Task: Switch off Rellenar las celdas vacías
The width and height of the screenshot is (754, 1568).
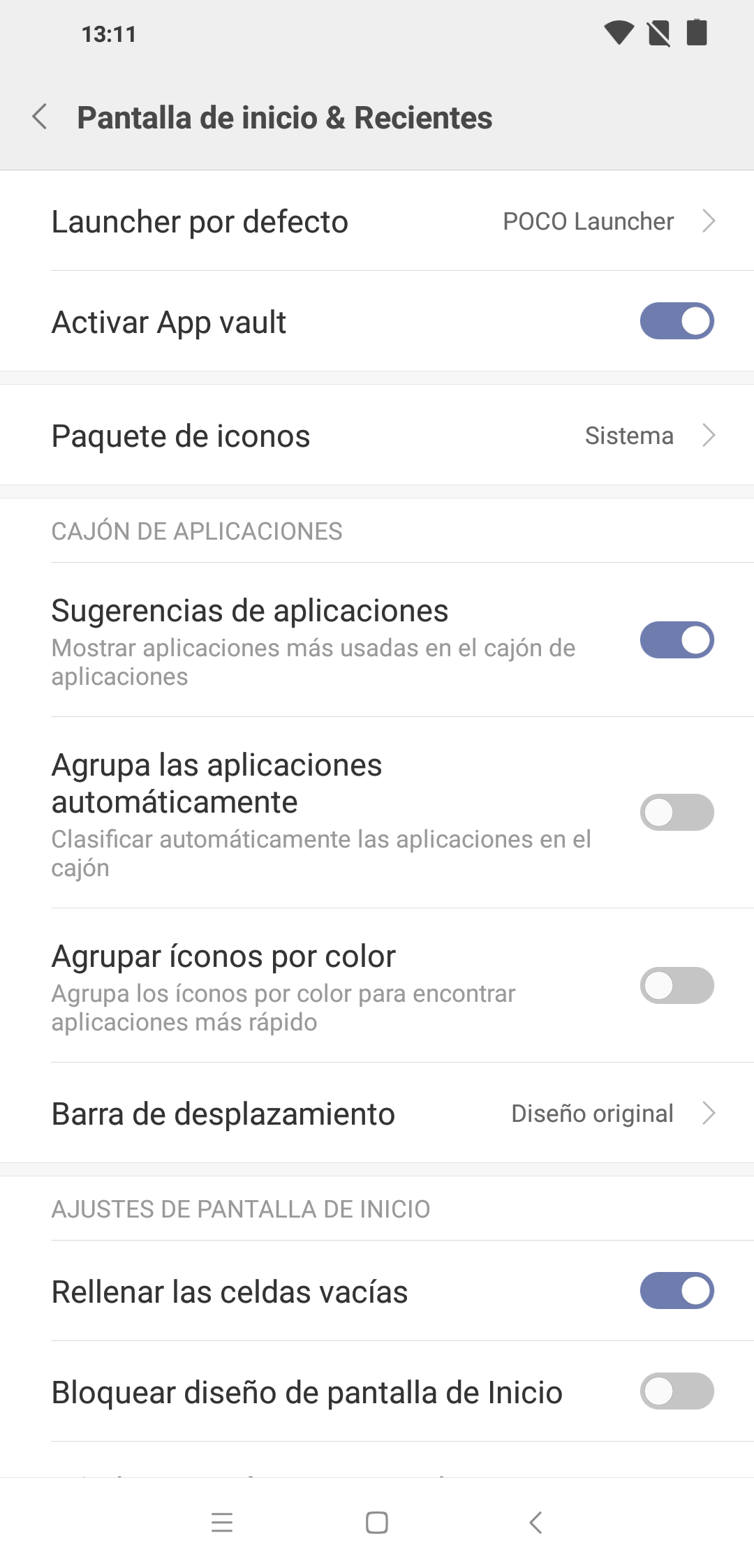Action: click(677, 1291)
